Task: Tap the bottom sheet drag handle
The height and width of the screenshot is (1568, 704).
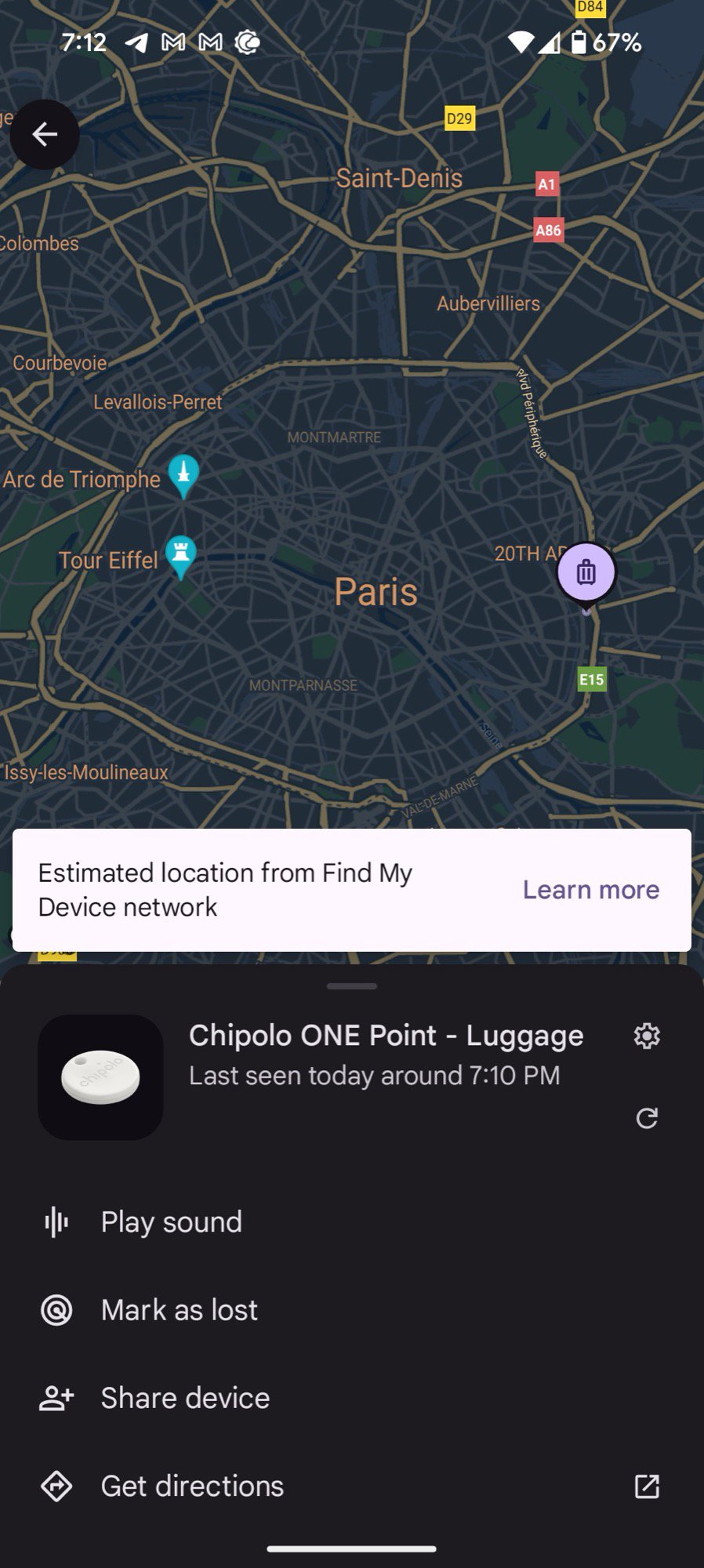Action: coord(352,986)
